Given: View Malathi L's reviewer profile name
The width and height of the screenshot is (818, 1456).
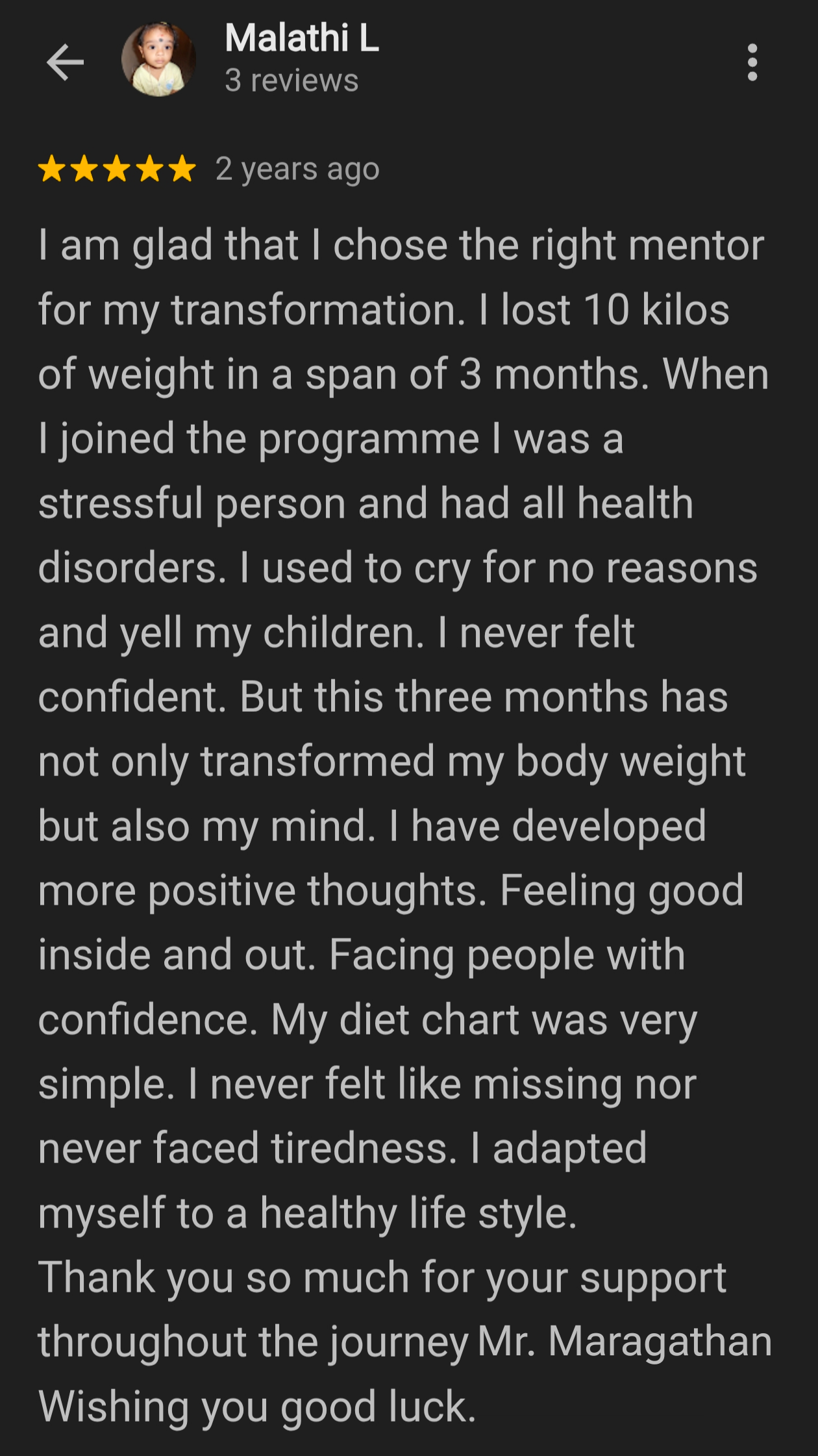Looking at the screenshot, I should point(302,38).
